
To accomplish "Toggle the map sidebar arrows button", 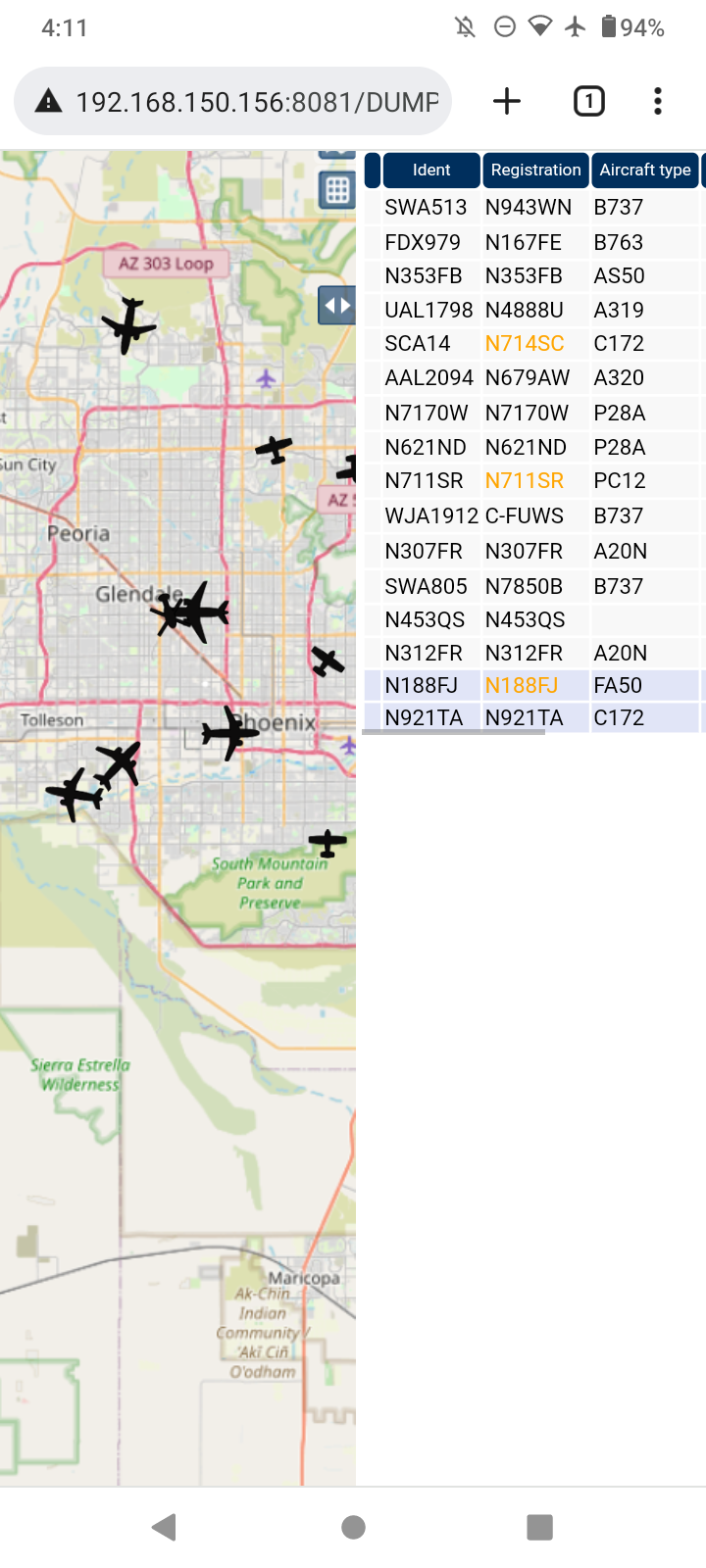I will (x=336, y=306).
